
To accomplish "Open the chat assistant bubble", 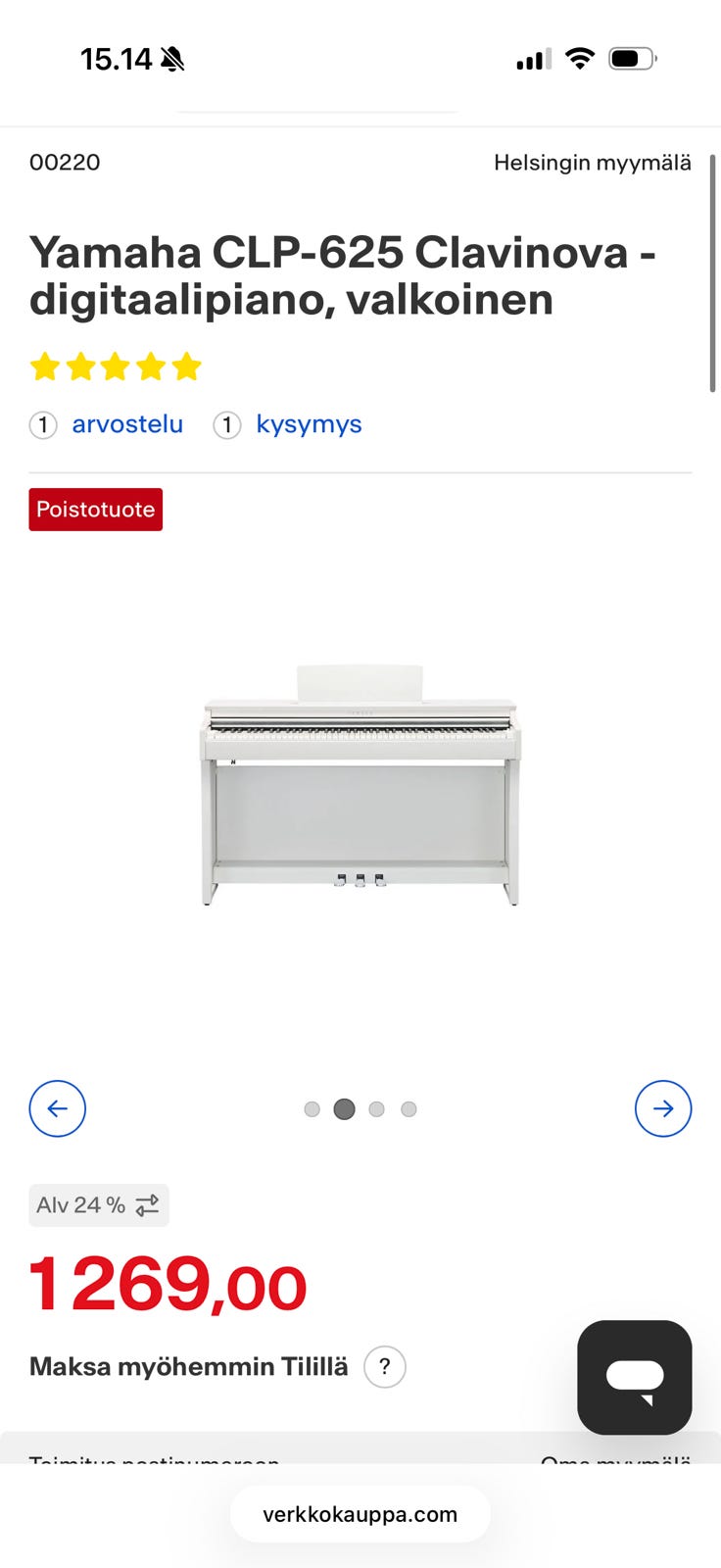I will pyautogui.click(x=634, y=1377).
